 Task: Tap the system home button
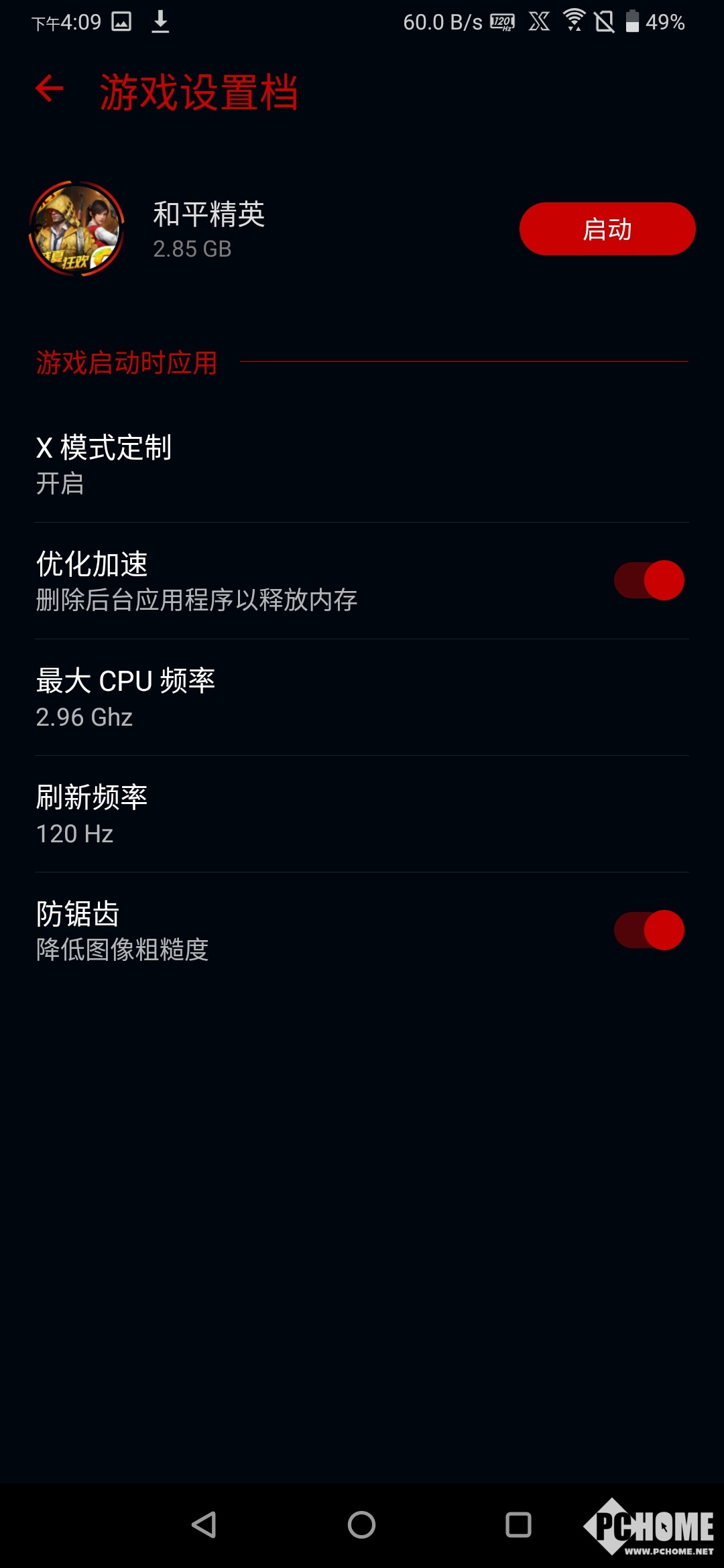(x=361, y=1525)
